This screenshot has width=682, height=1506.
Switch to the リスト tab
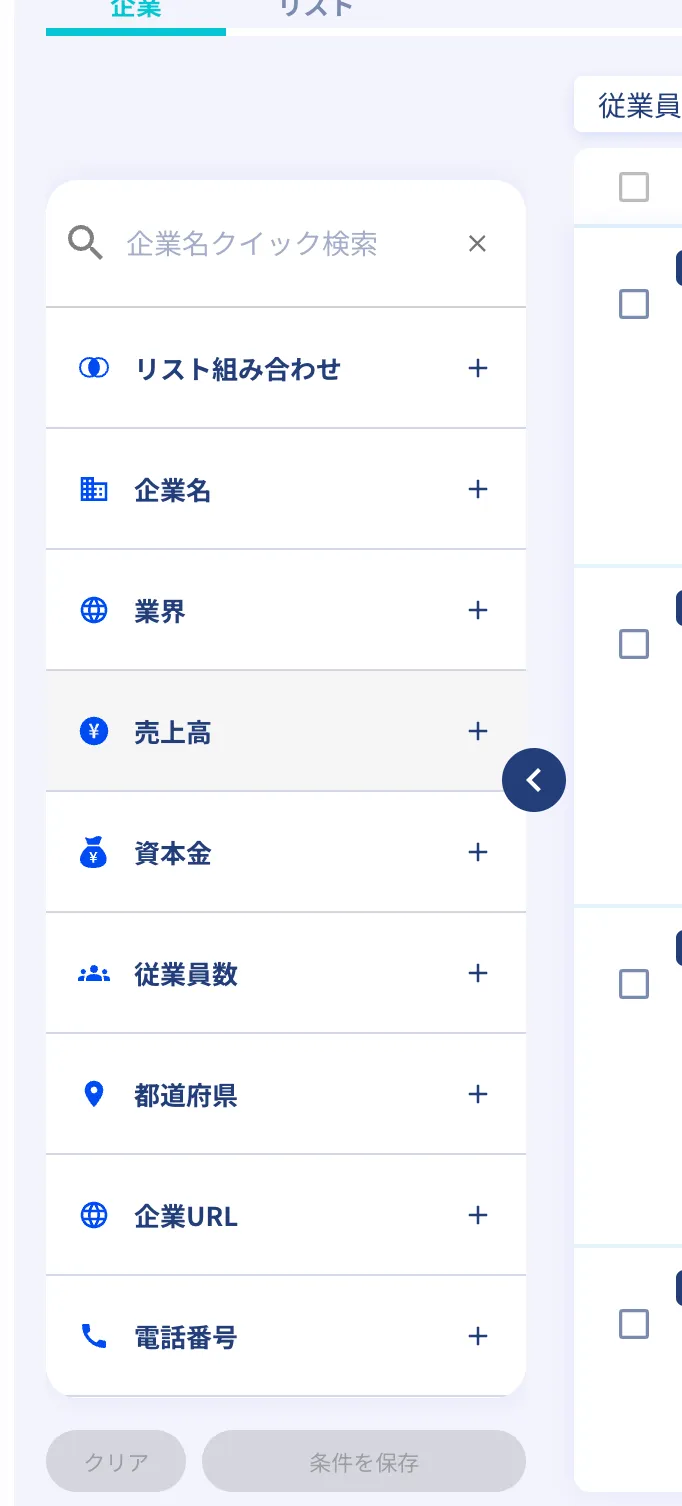(316, 10)
